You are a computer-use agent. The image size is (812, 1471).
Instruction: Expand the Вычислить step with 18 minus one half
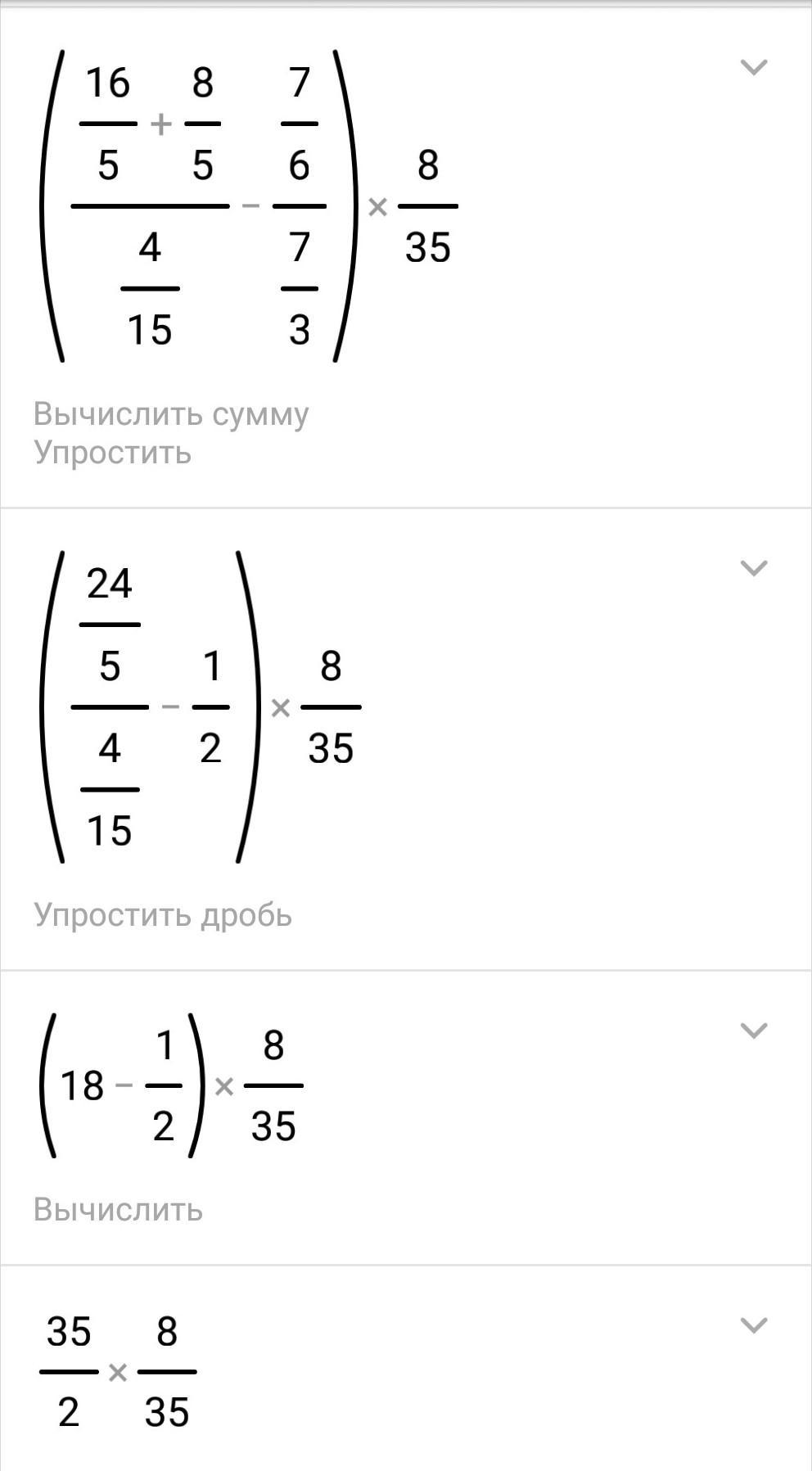pos(753,1031)
